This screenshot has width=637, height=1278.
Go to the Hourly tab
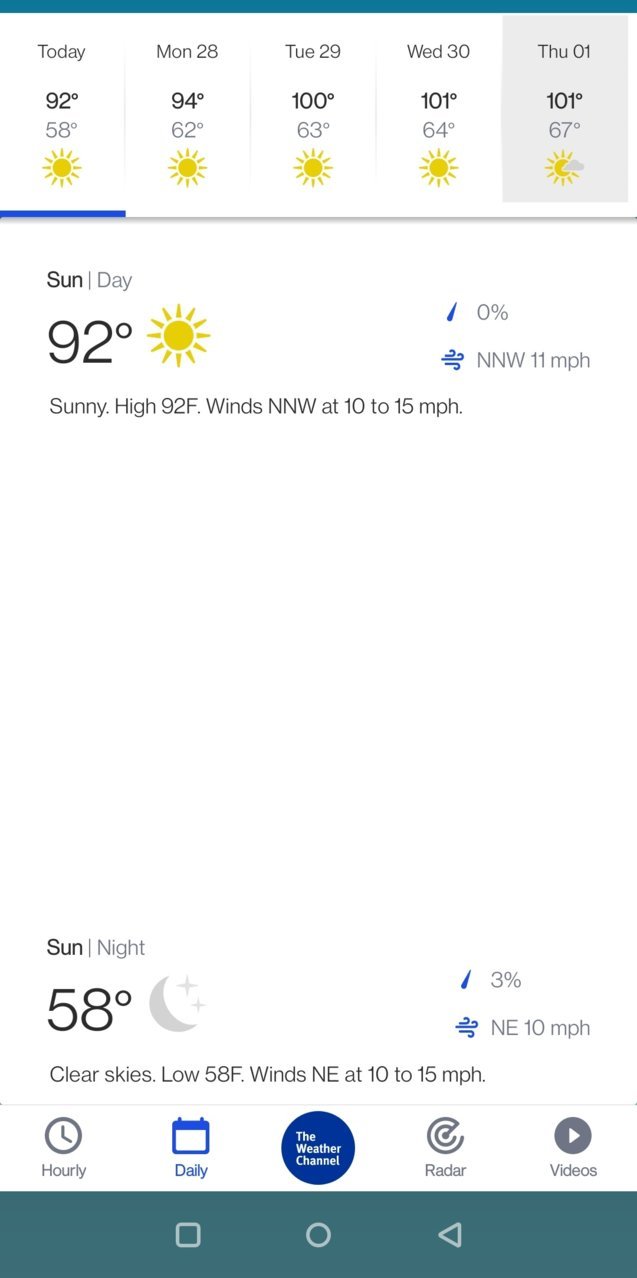point(63,1147)
